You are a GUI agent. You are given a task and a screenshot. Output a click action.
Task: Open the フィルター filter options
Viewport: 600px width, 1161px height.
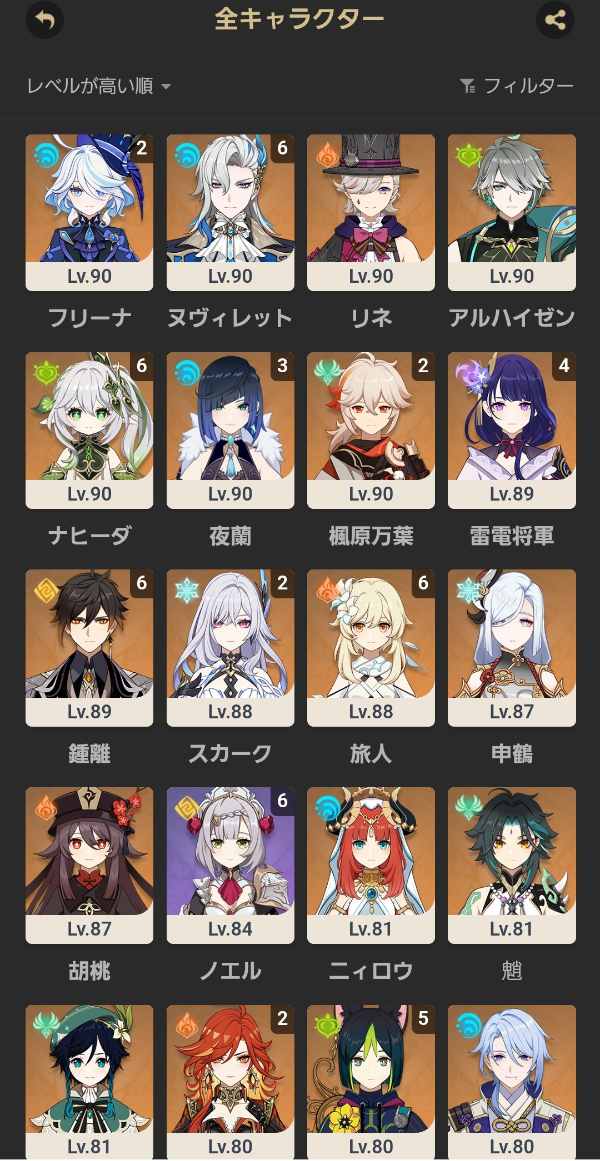pos(516,86)
